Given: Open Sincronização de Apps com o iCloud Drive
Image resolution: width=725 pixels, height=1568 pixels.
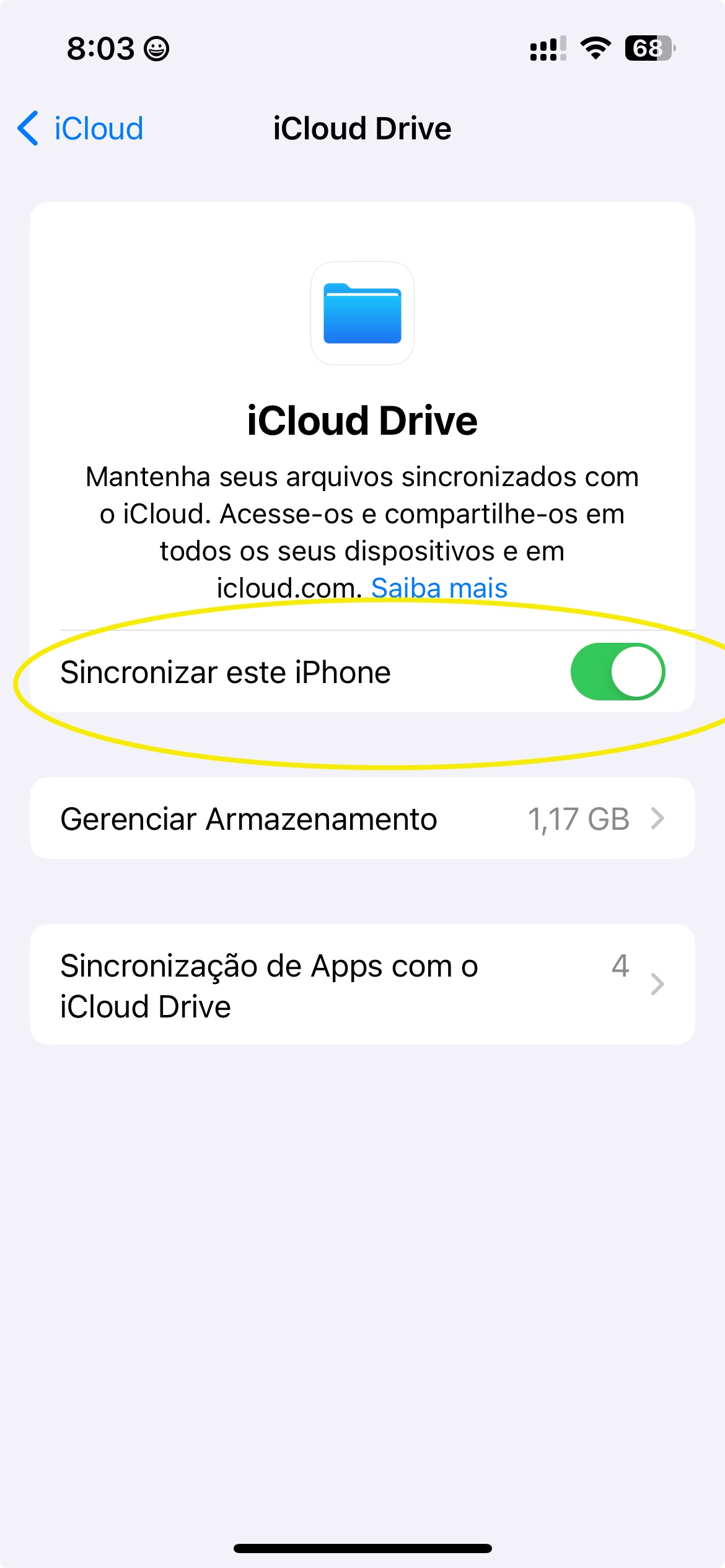Looking at the screenshot, I should [x=362, y=985].
